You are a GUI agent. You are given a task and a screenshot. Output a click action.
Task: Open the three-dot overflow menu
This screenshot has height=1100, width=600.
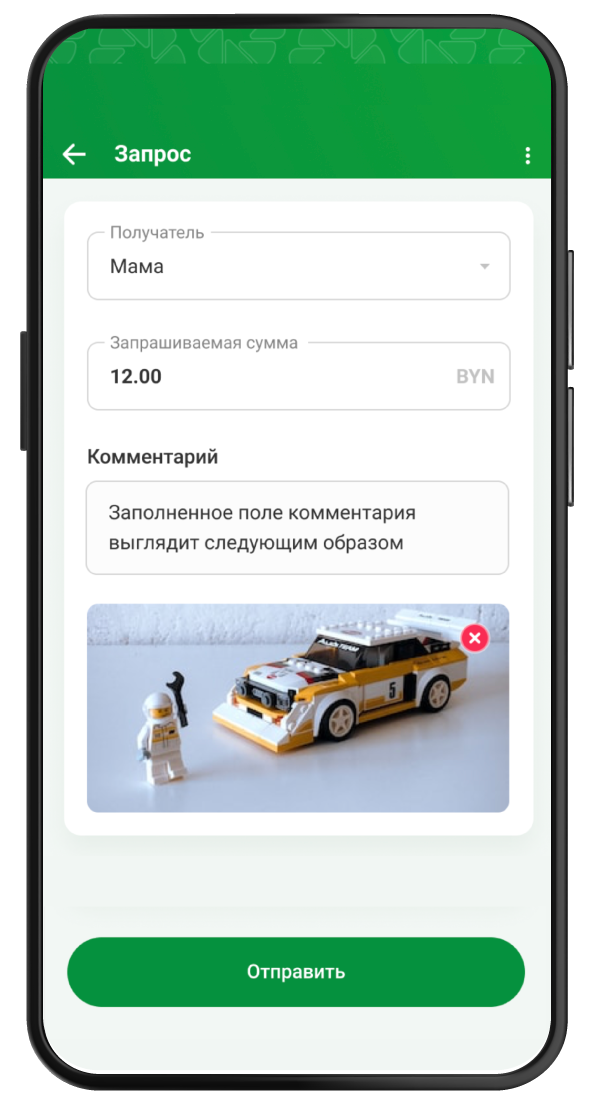click(x=527, y=155)
